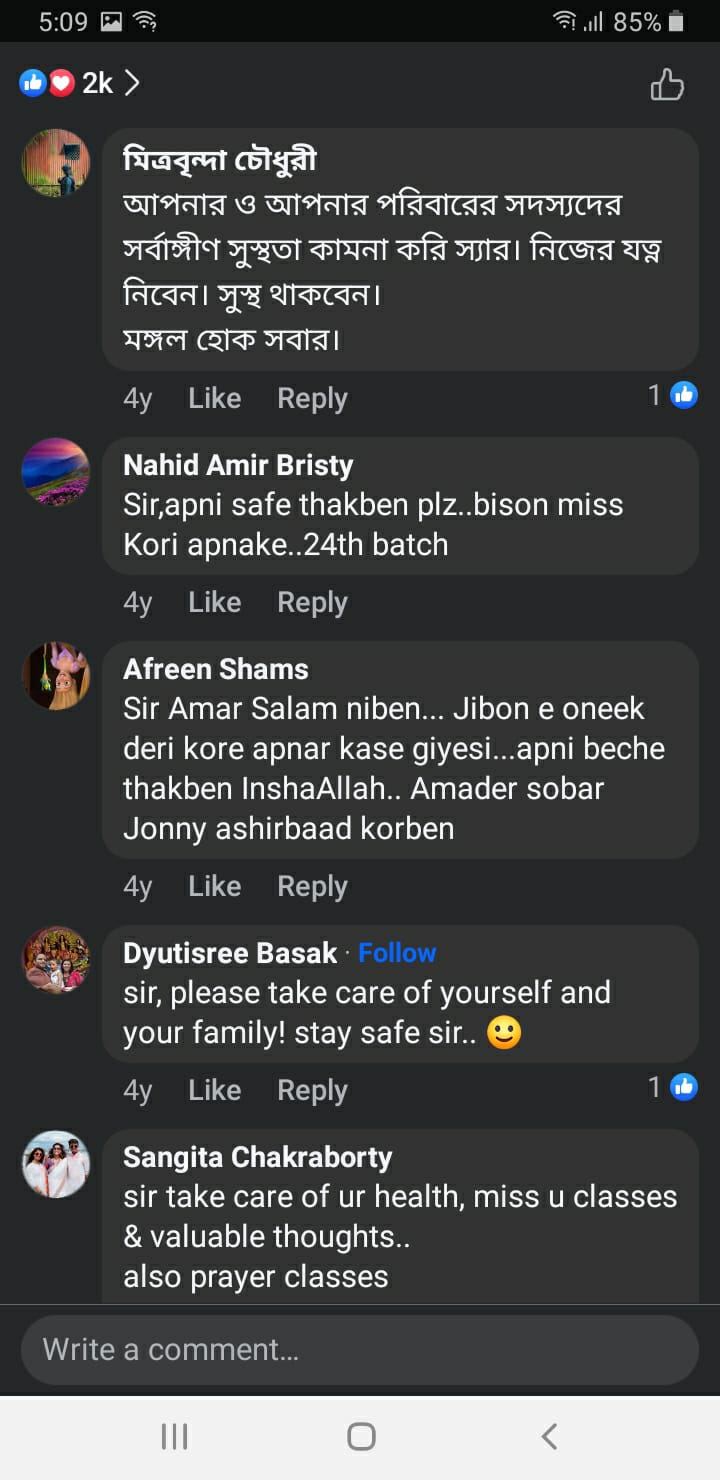The width and height of the screenshot is (720, 1480).
Task: See reactions on Dyutisree Basak's comment
Action: 673,1088
